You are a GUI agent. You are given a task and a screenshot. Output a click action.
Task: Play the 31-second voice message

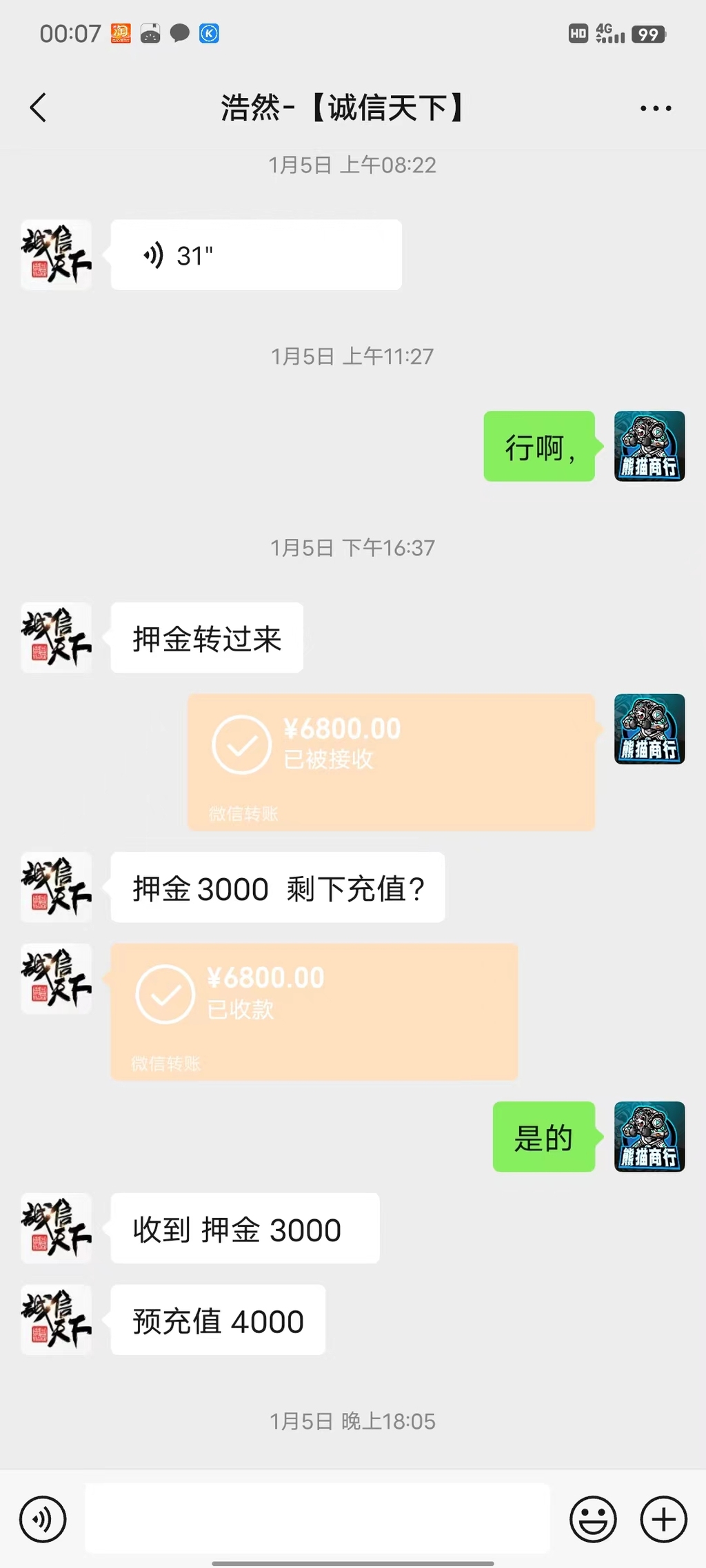256,255
